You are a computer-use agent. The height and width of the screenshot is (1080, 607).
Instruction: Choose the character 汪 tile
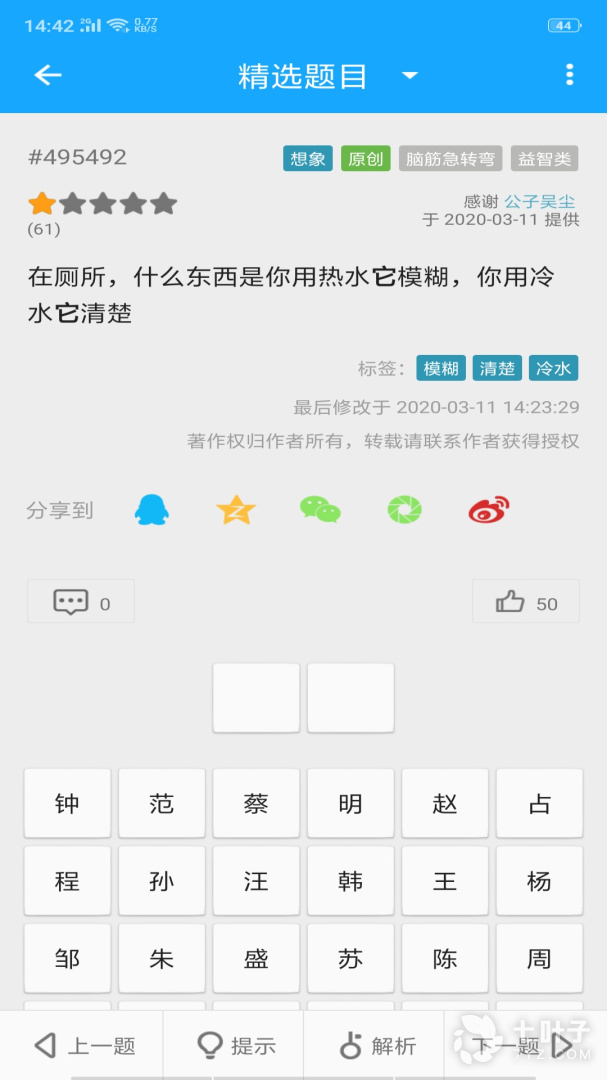pyautogui.click(x=256, y=882)
